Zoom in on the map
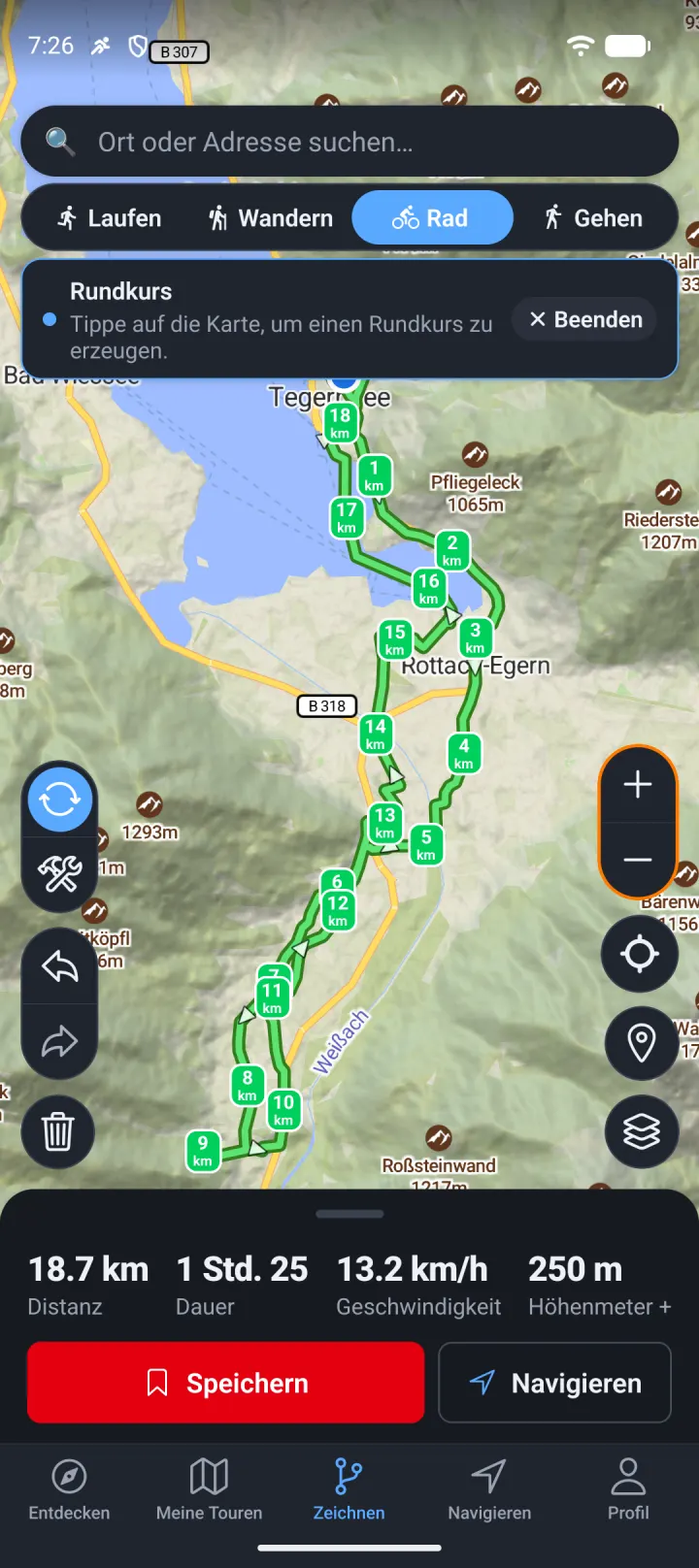The image size is (699, 1568). click(x=638, y=784)
